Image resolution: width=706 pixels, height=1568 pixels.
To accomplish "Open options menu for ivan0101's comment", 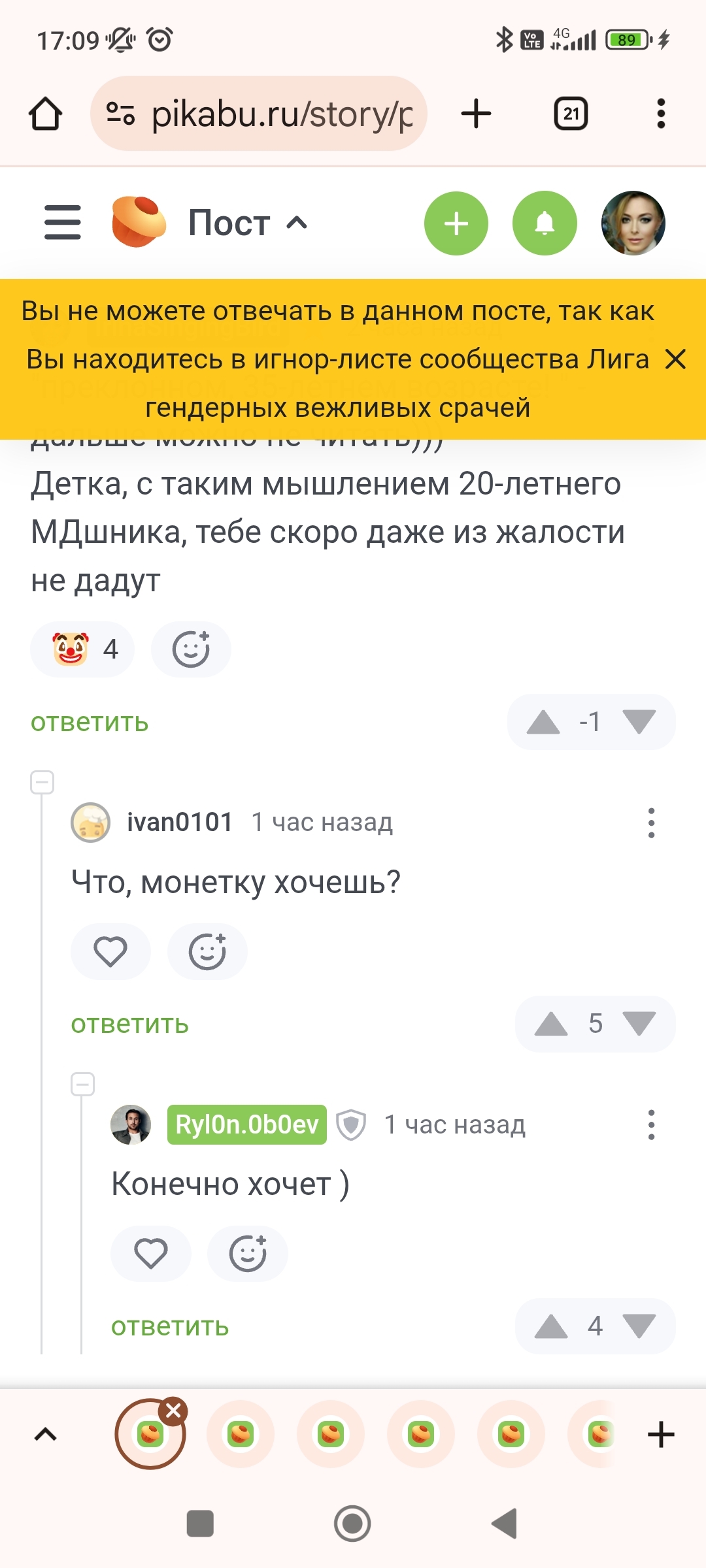I will coord(651,823).
